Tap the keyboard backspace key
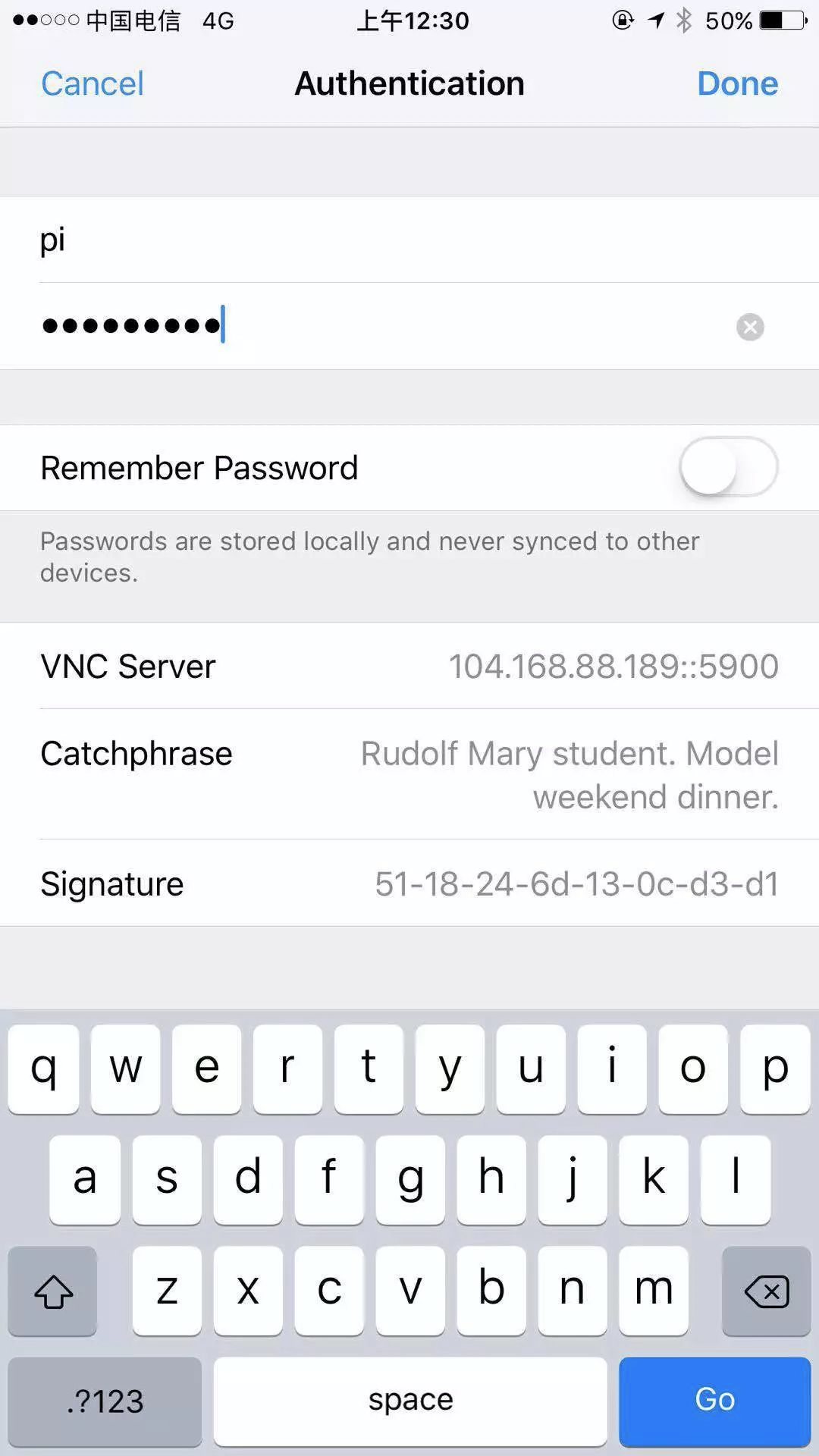Viewport: 819px width, 1456px height. point(766,1291)
